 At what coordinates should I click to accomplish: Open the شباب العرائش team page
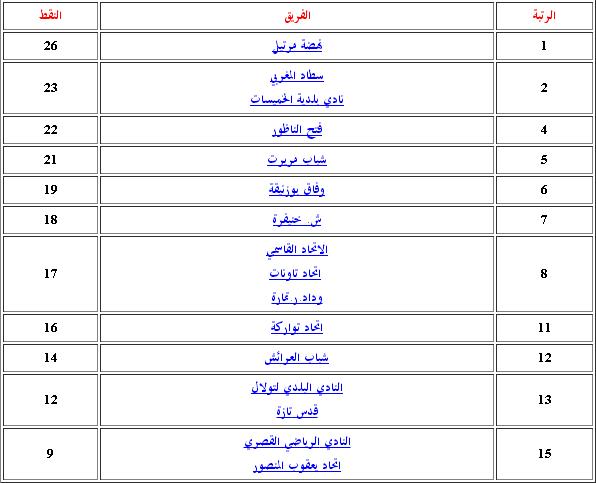[297, 358]
